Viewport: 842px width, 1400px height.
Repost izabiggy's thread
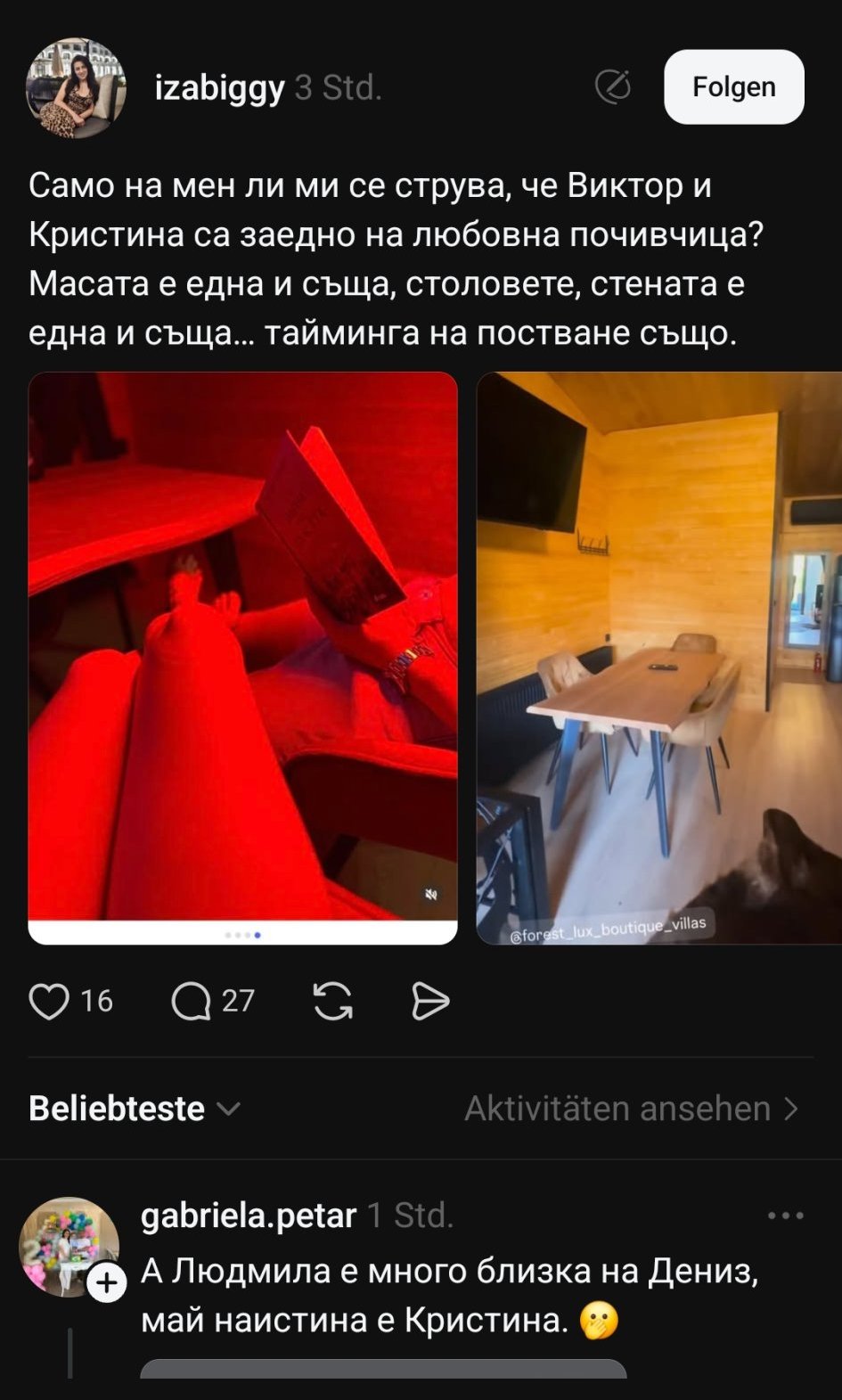[333, 1001]
